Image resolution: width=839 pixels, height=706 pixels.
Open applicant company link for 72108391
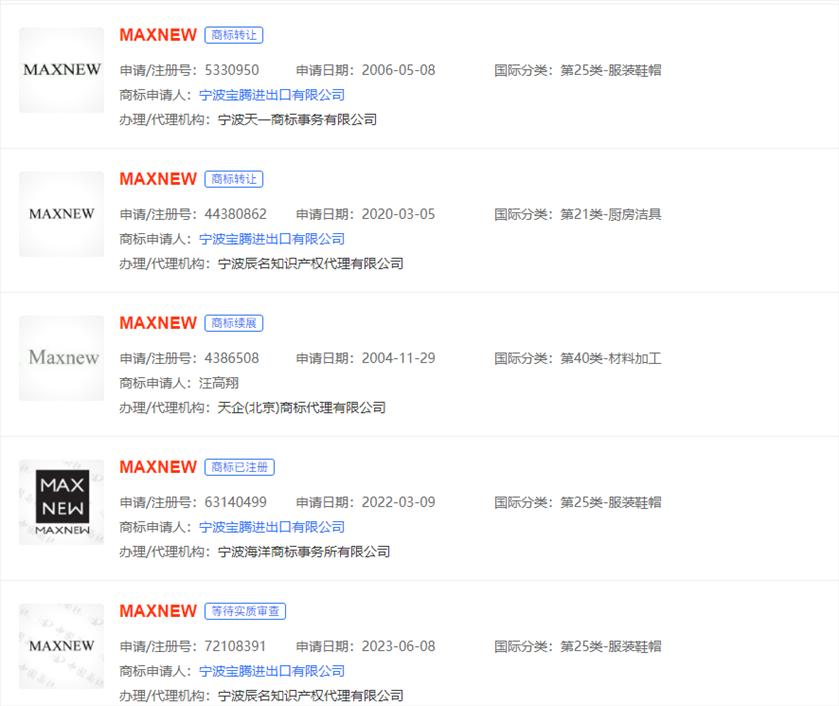(271, 671)
